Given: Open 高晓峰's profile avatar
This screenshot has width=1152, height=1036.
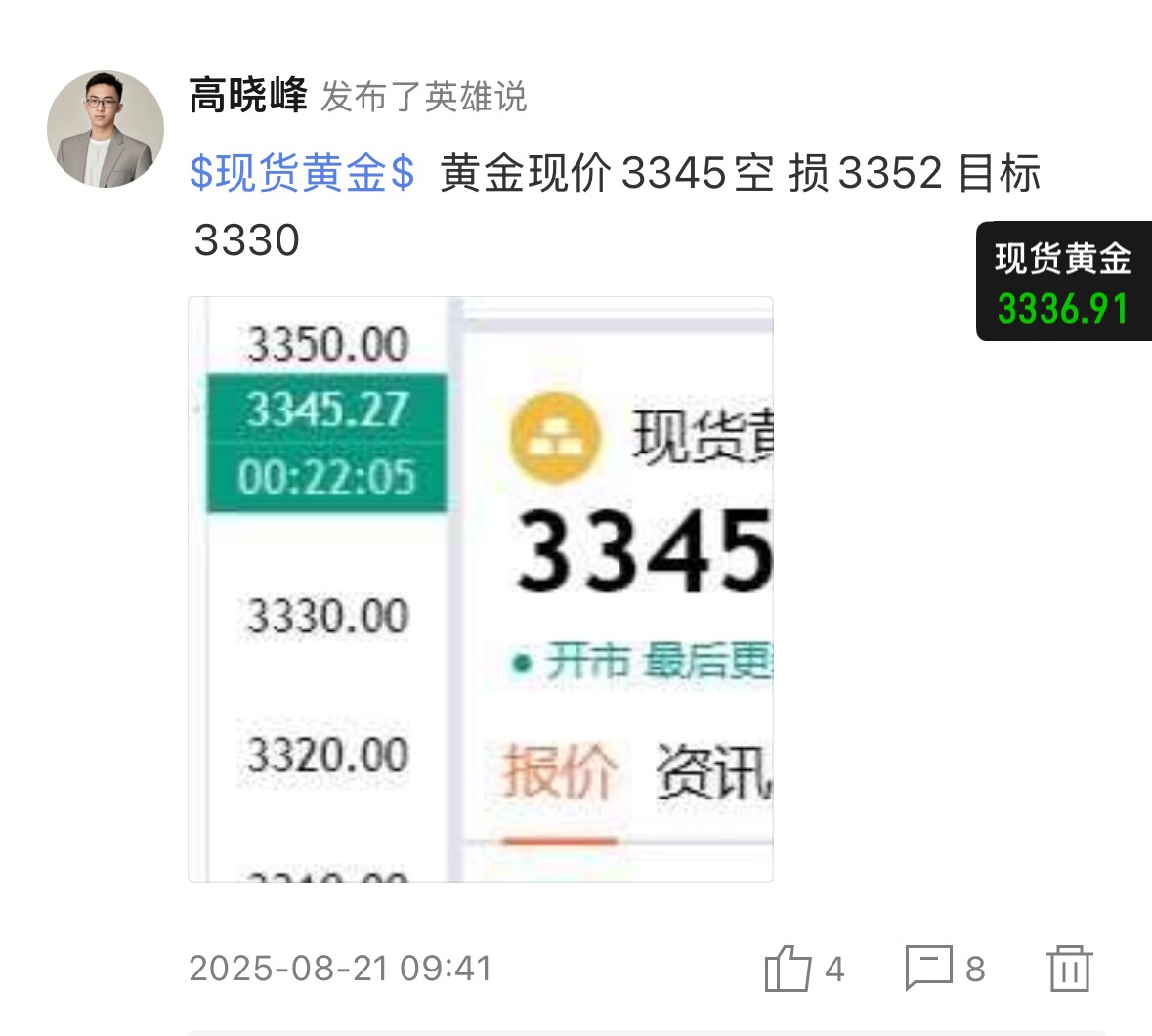Looking at the screenshot, I should tap(105, 129).
